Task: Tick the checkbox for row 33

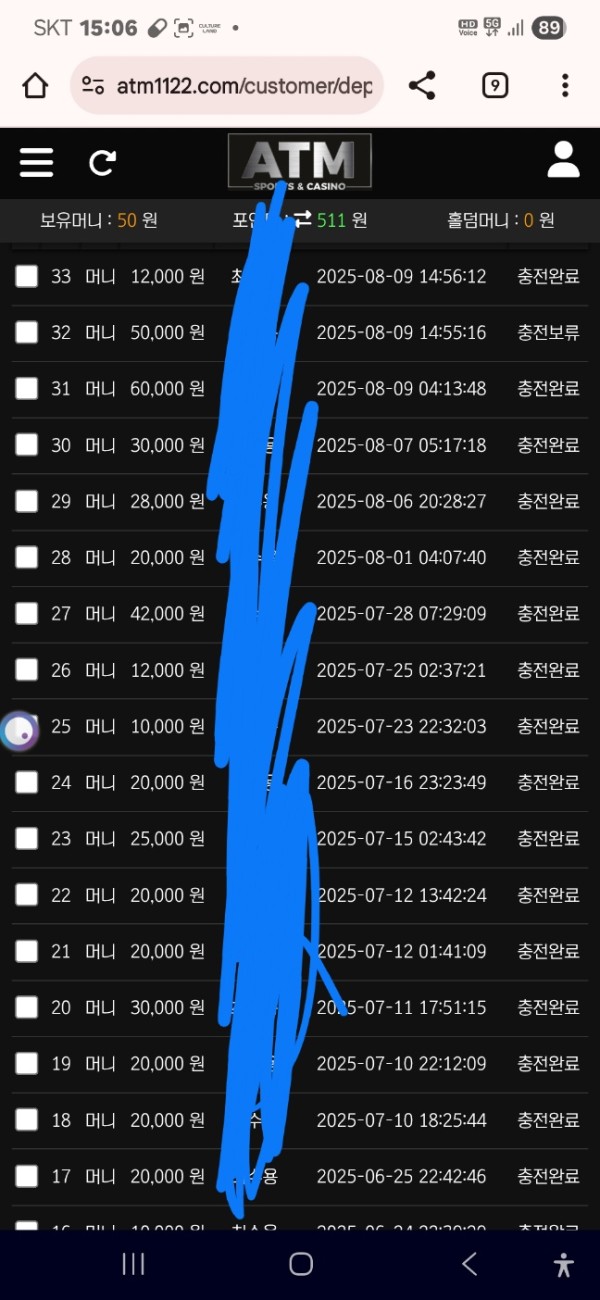Action: [27, 276]
